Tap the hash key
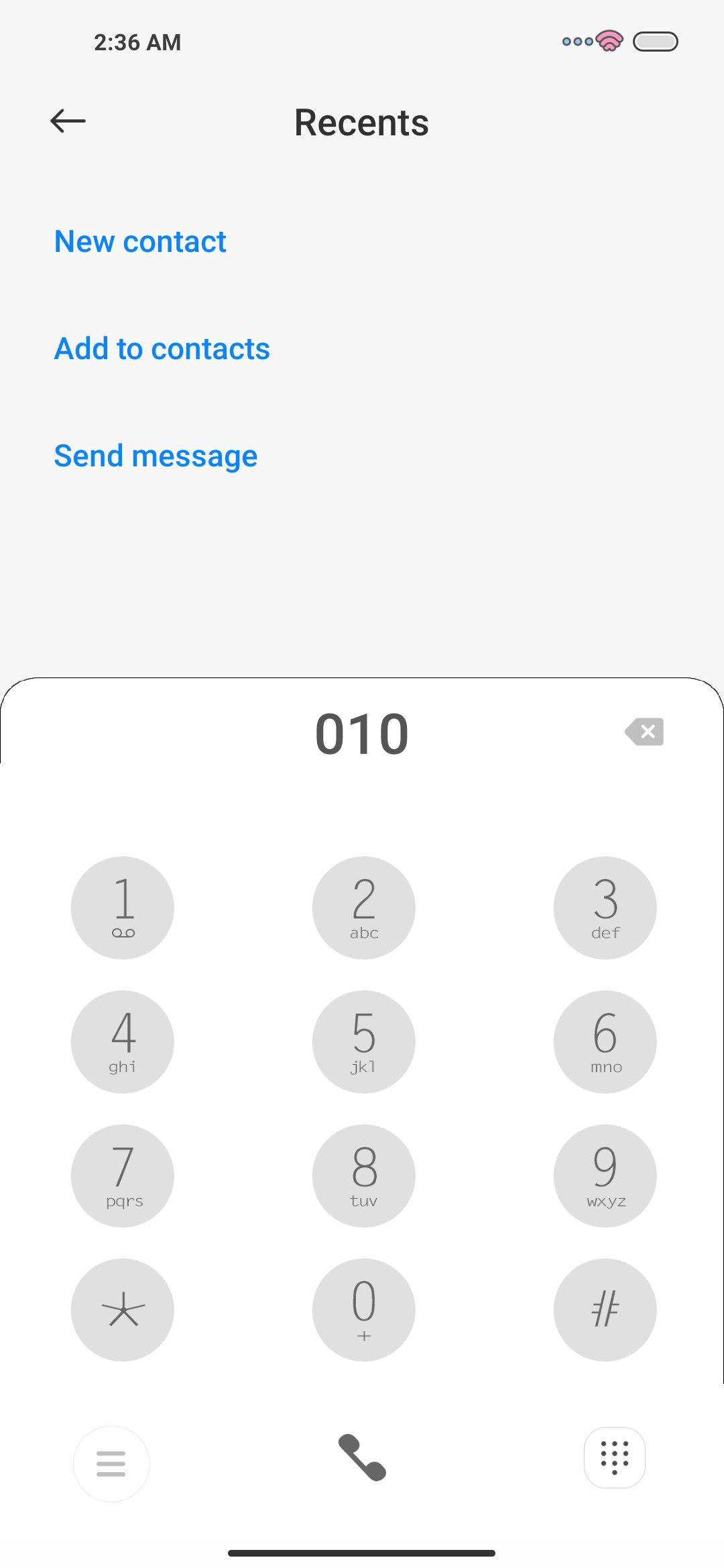The width and height of the screenshot is (724, 1568). pyautogui.click(x=605, y=1310)
